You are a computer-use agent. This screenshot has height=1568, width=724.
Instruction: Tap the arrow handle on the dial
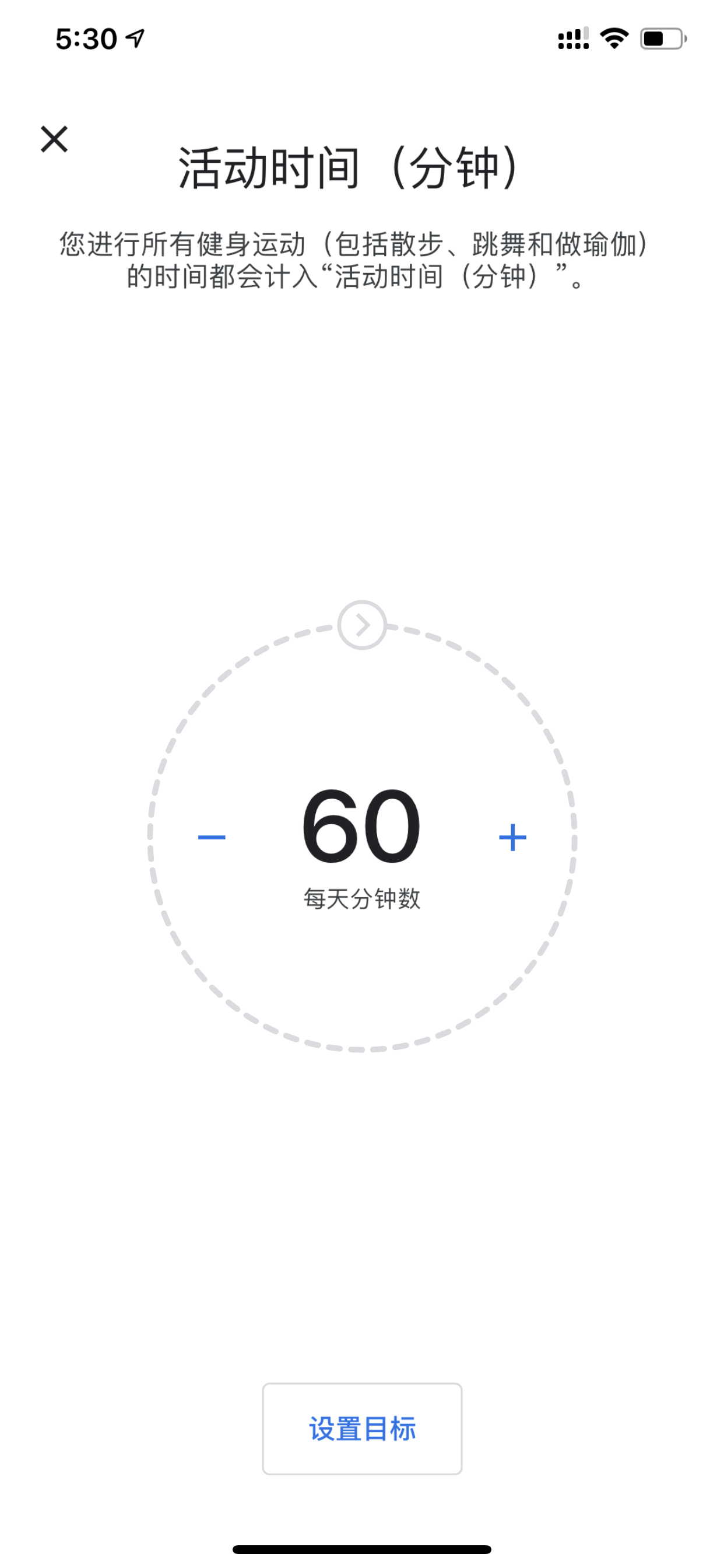click(362, 625)
